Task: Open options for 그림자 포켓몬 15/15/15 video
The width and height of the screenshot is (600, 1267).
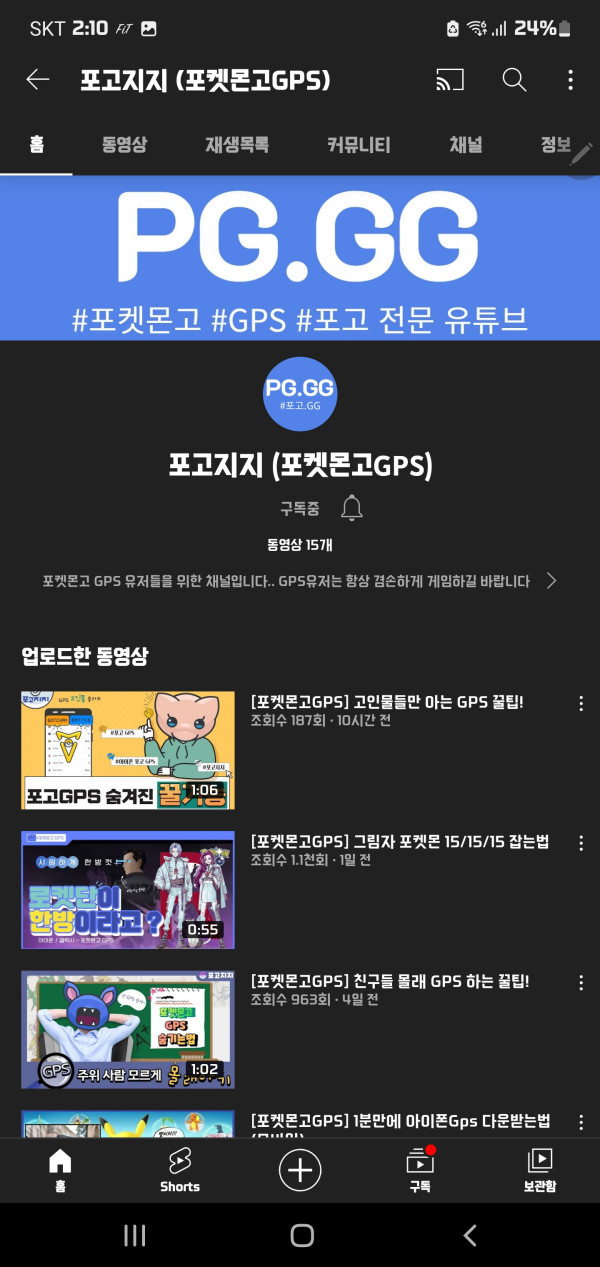Action: coord(580,844)
